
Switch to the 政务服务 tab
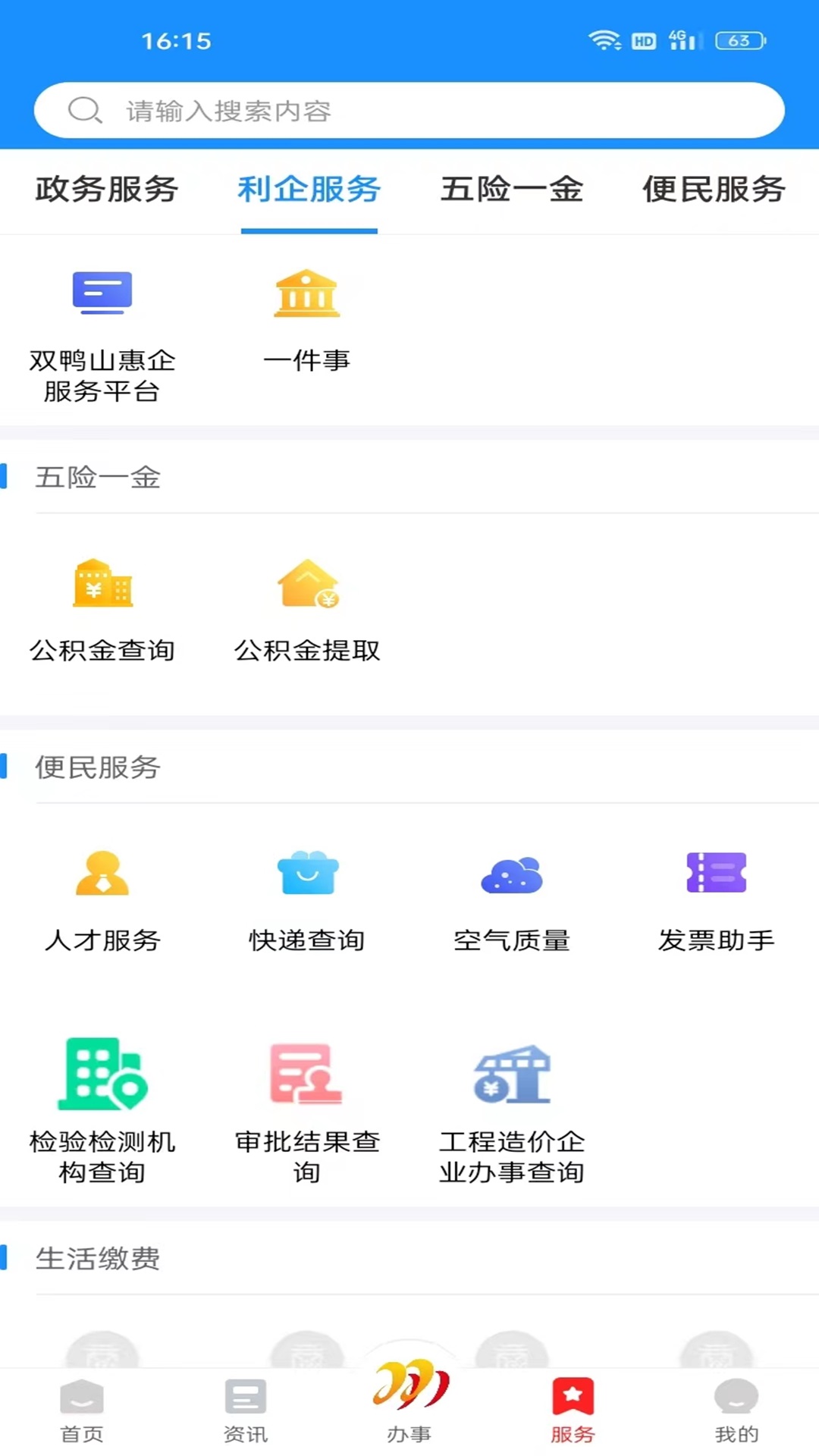[105, 191]
